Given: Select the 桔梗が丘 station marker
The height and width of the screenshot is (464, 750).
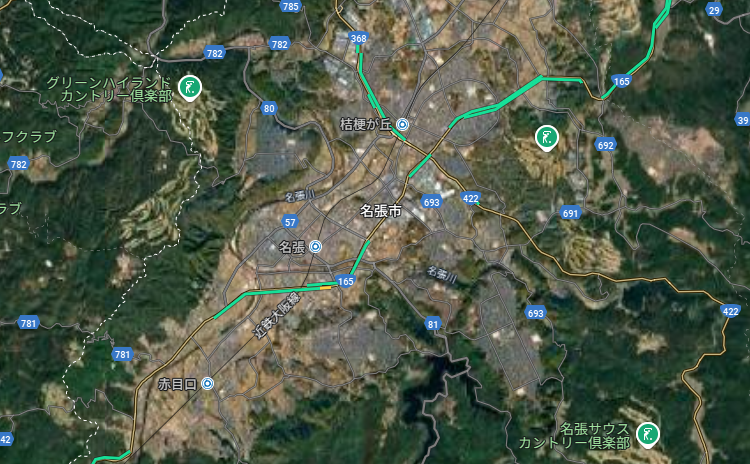Looking at the screenshot, I should 402,125.
